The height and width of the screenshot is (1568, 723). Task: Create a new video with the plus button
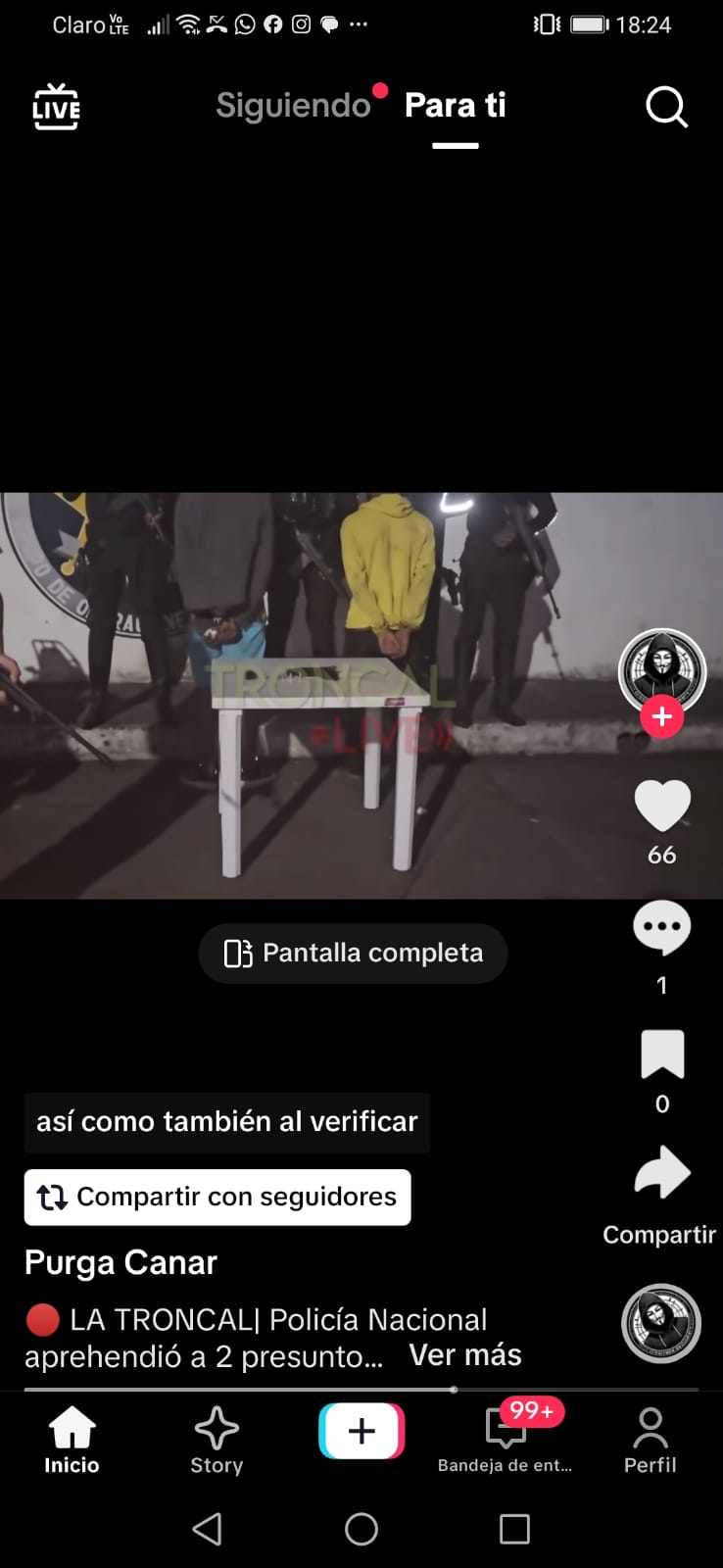tap(361, 1431)
